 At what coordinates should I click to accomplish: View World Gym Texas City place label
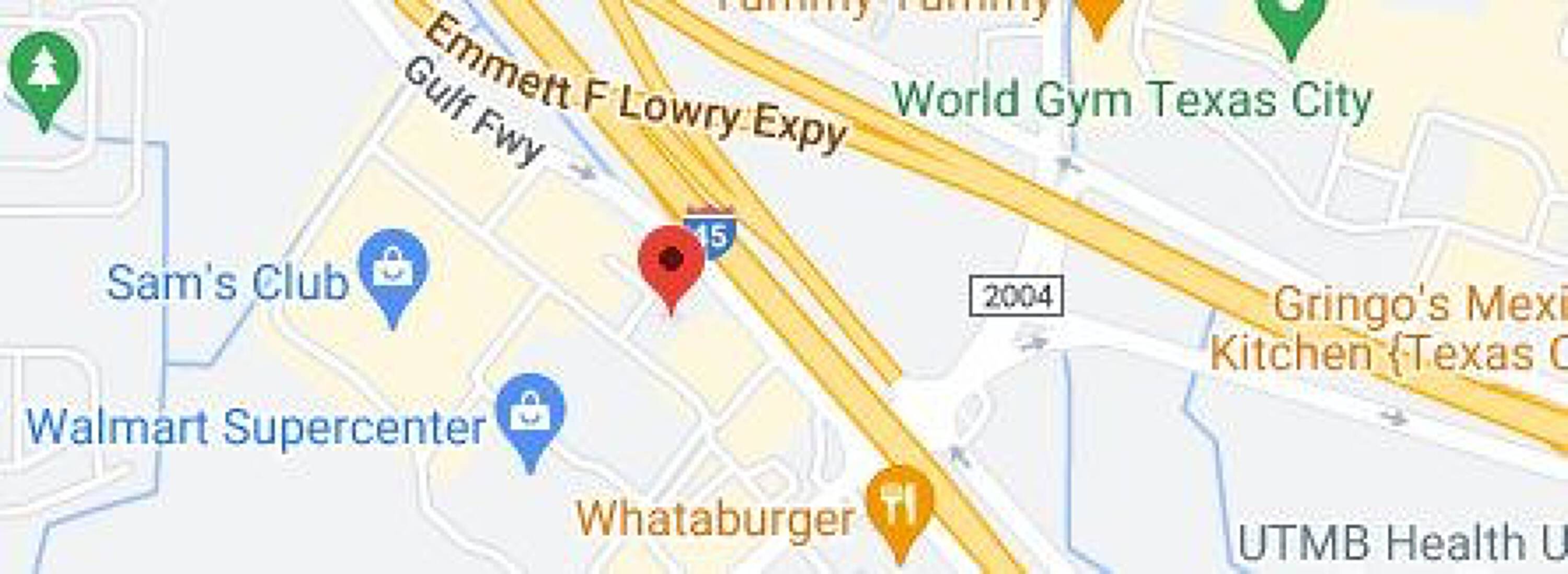[1132, 100]
